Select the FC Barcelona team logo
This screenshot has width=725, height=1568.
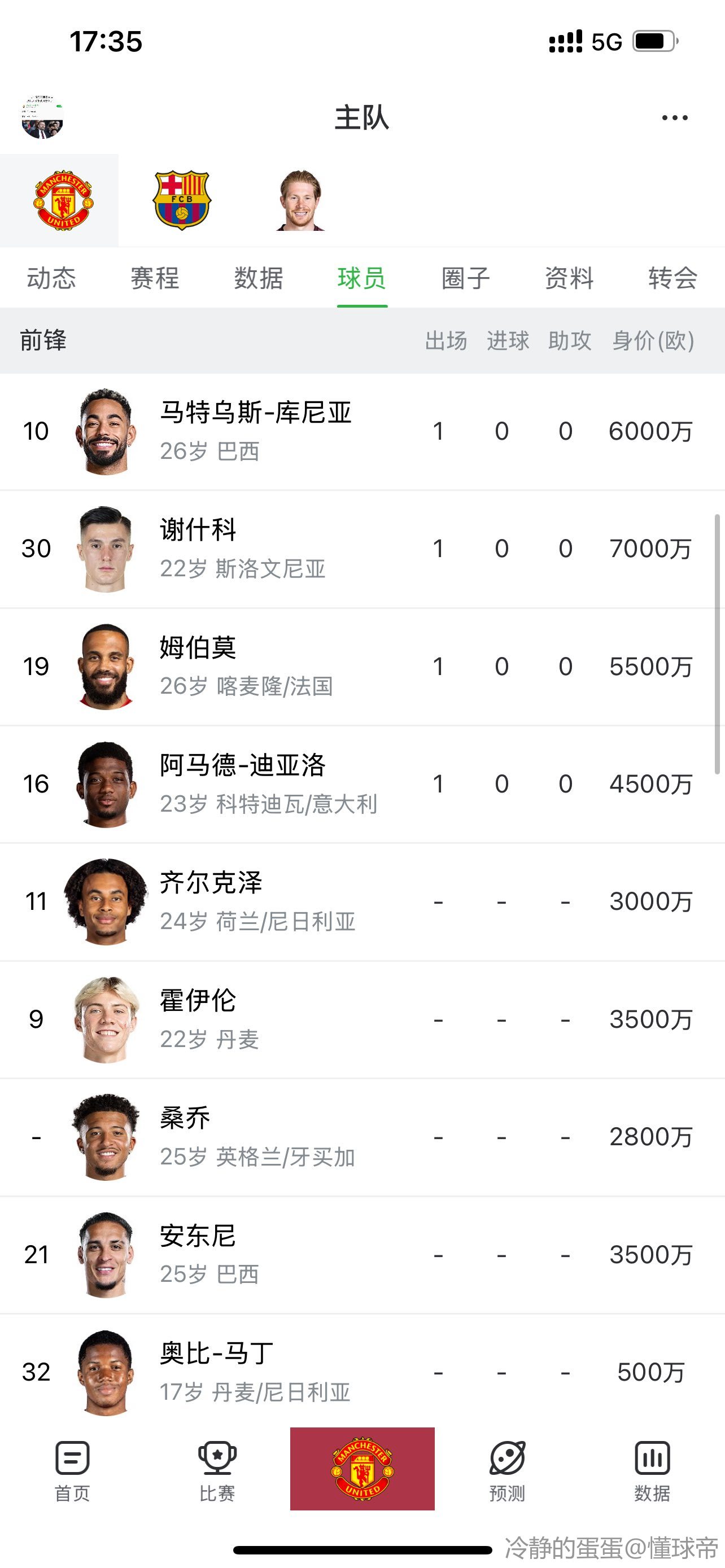(x=181, y=200)
